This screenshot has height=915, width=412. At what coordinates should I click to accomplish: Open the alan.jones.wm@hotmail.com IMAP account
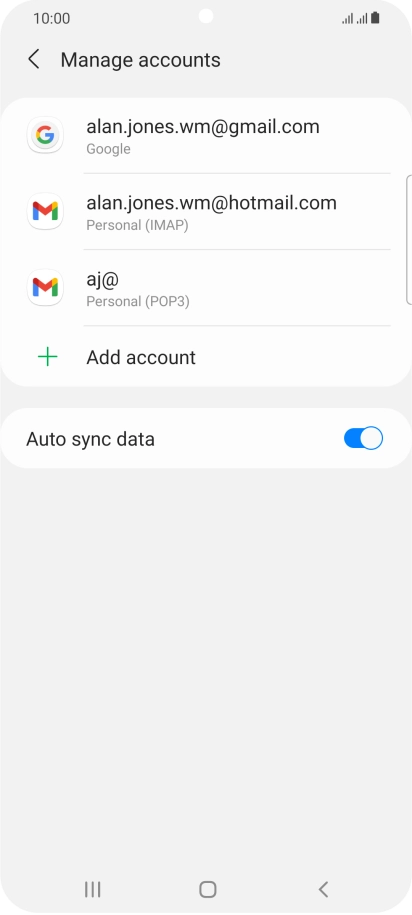[206, 212]
